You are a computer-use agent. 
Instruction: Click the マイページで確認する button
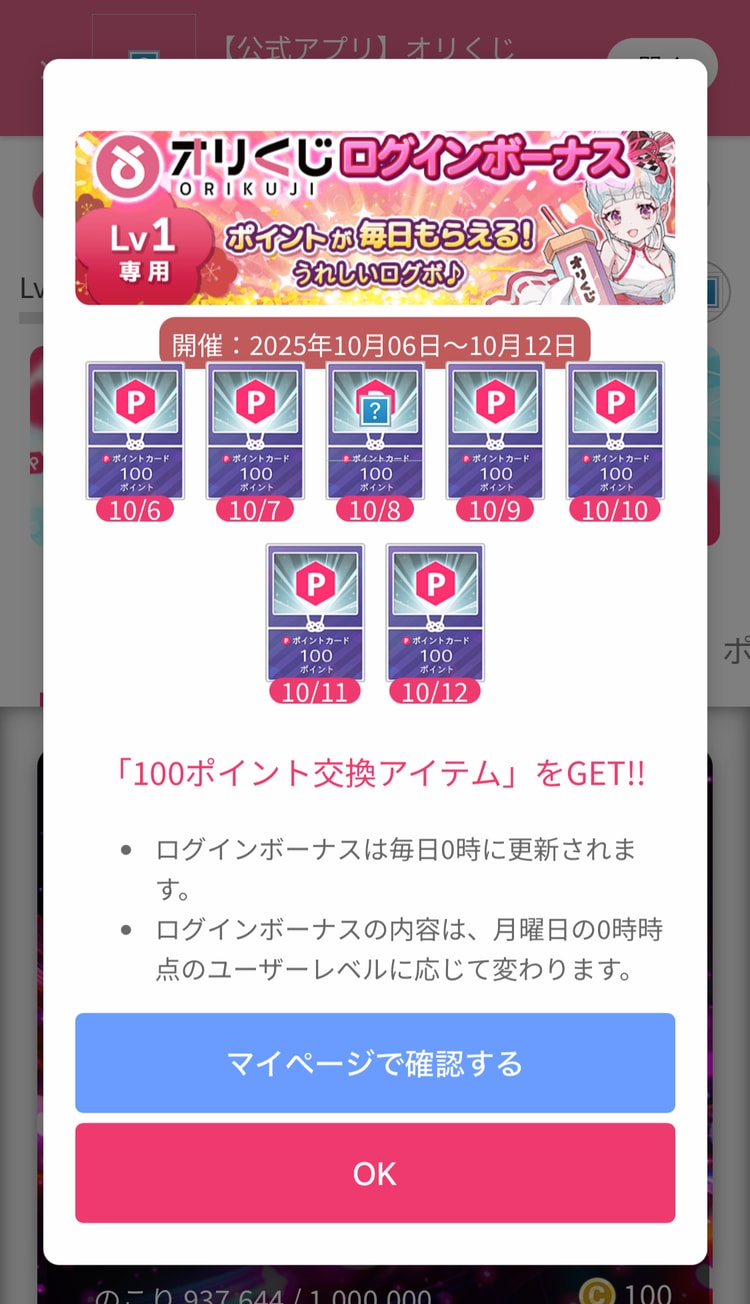click(x=375, y=1063)
